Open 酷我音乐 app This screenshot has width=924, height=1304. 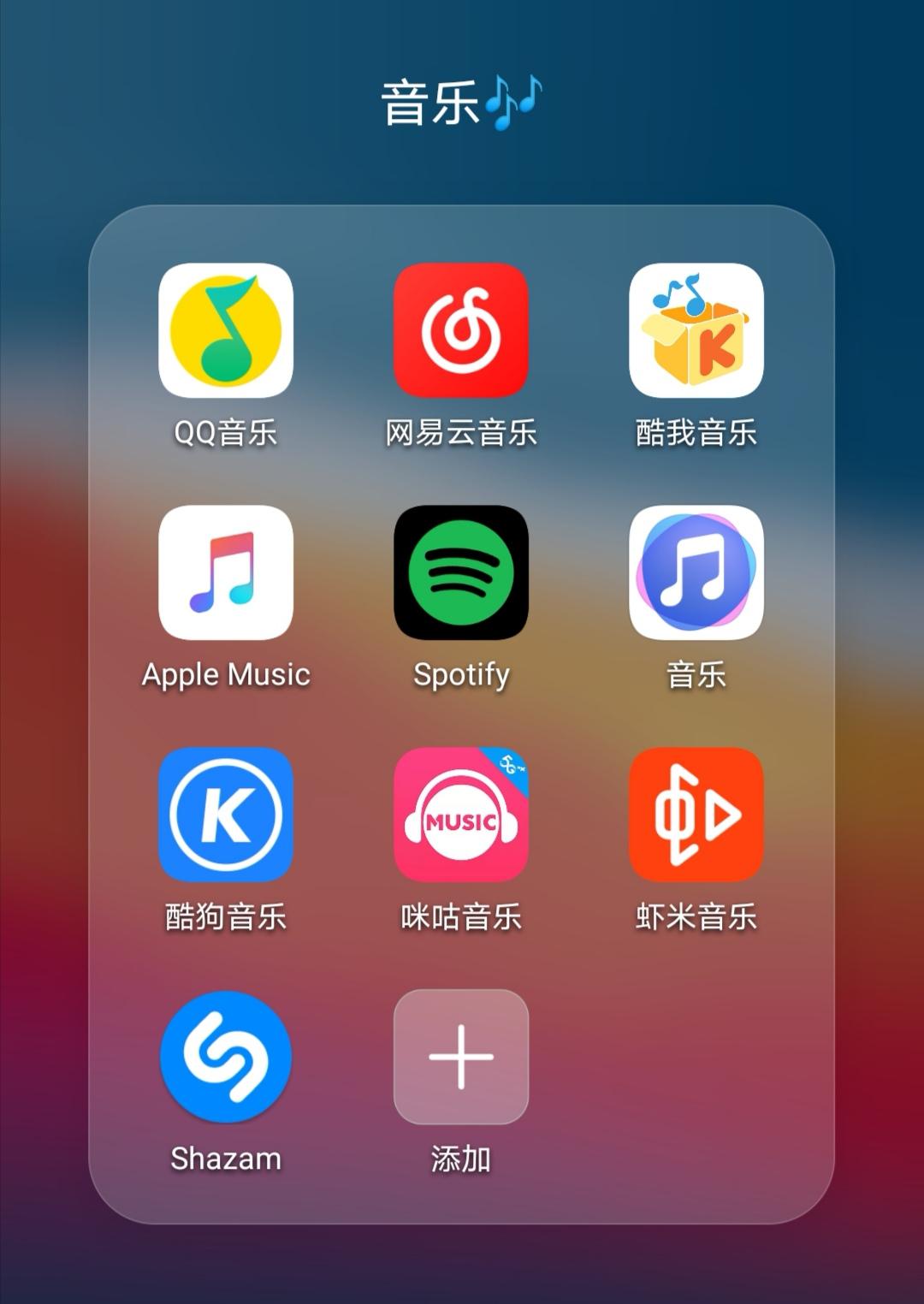[696, 329]
